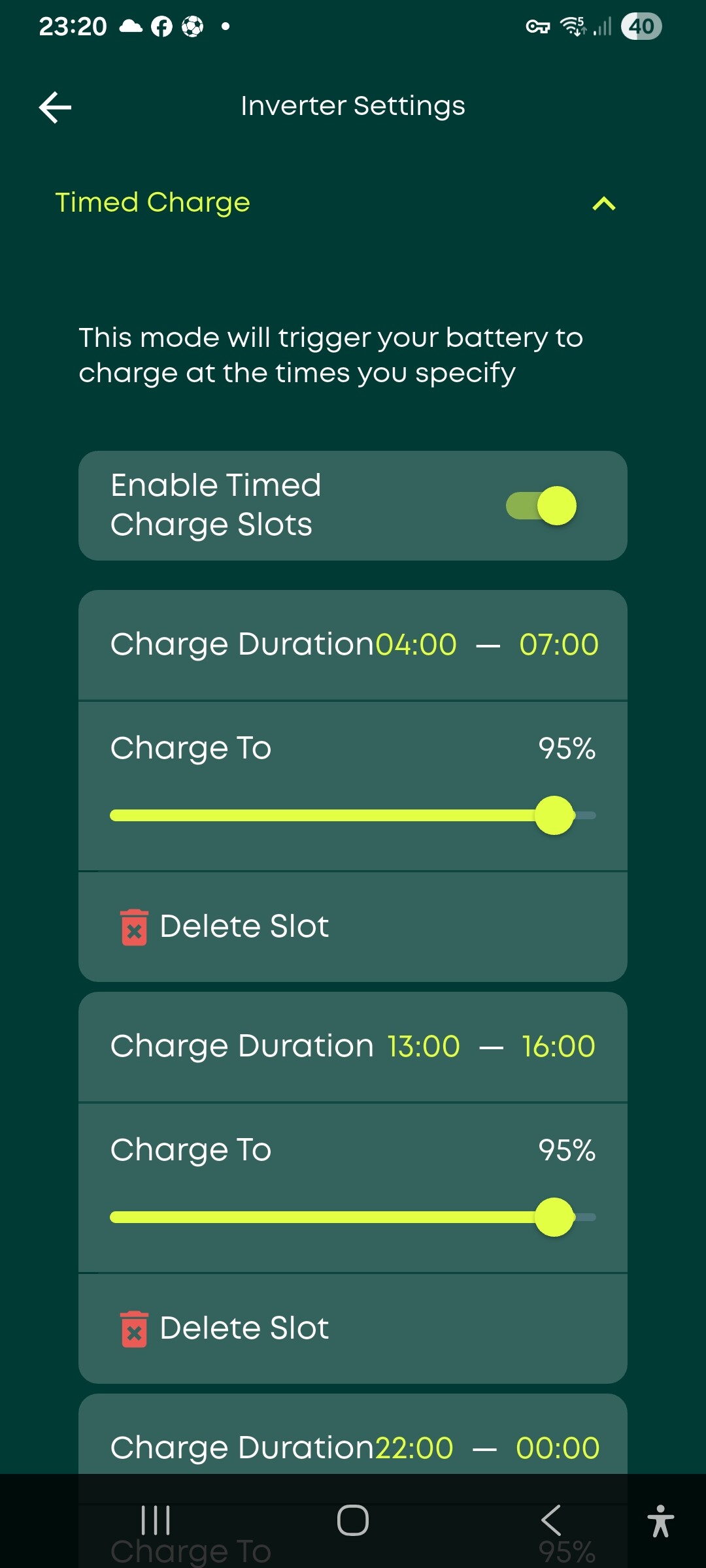Open the recent apps view
This screenshot has height=1568, width=706.
coord(156,1520)
